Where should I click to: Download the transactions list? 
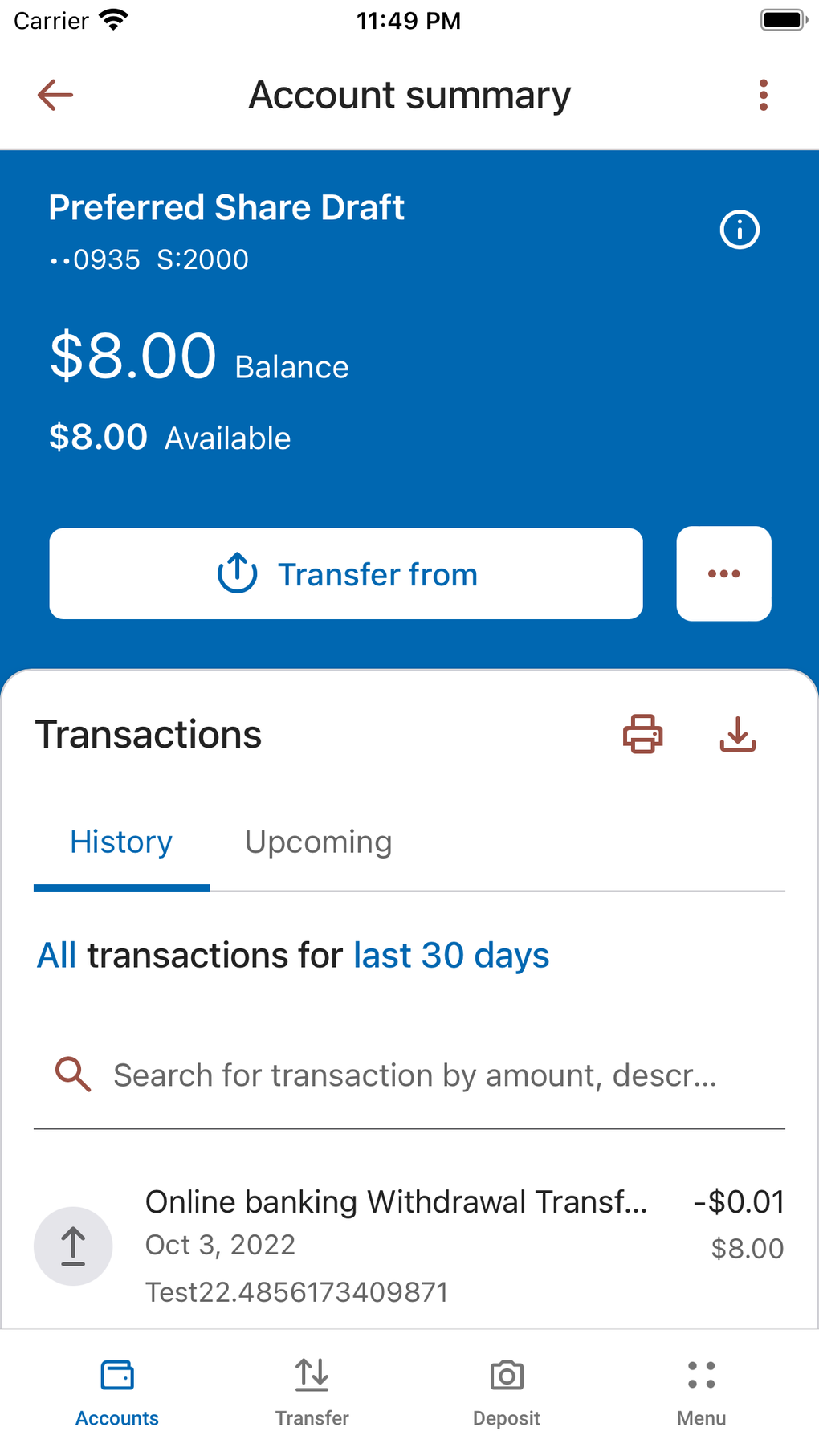tap(737, 734)
